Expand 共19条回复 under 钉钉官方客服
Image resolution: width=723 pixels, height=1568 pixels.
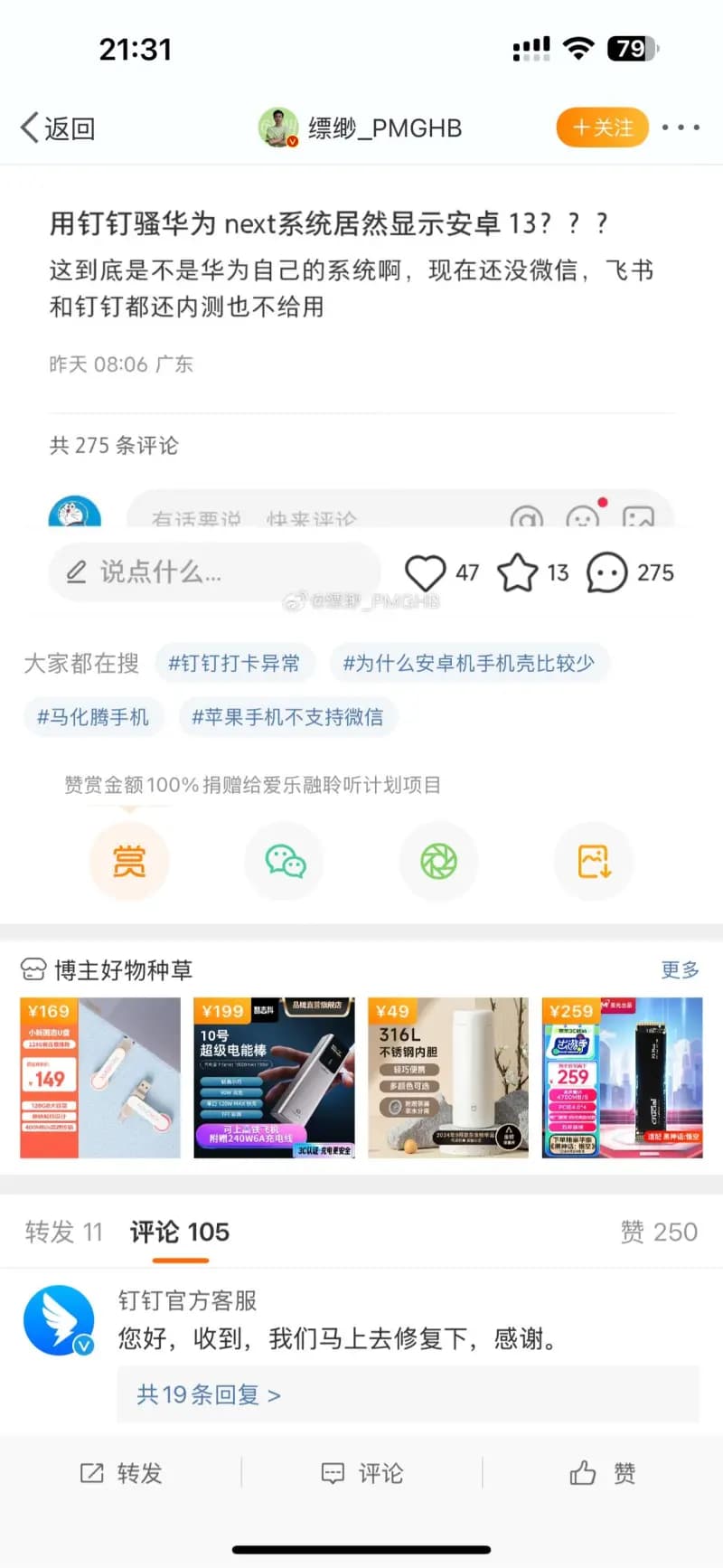coord(209,1395)
